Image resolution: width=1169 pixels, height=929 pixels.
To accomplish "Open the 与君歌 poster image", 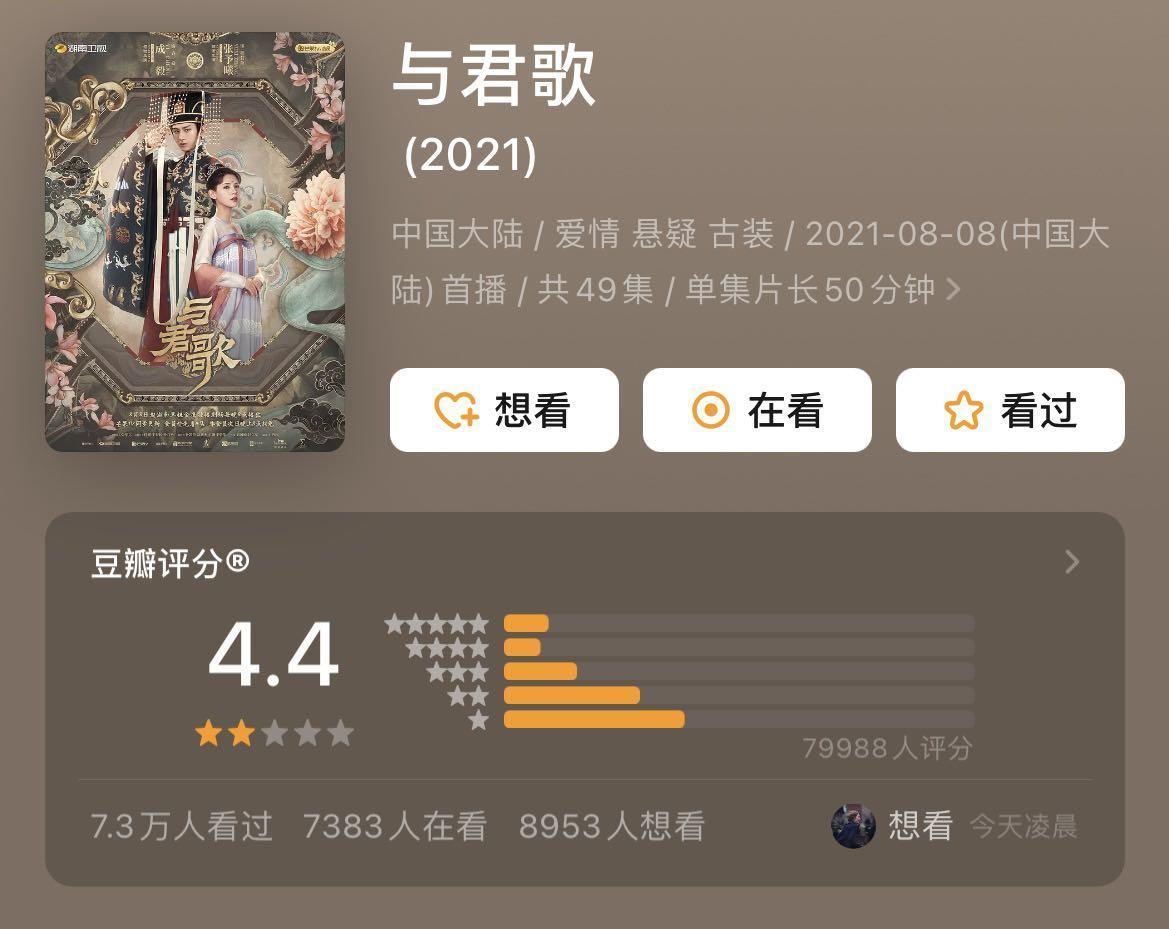I will 195,241.
